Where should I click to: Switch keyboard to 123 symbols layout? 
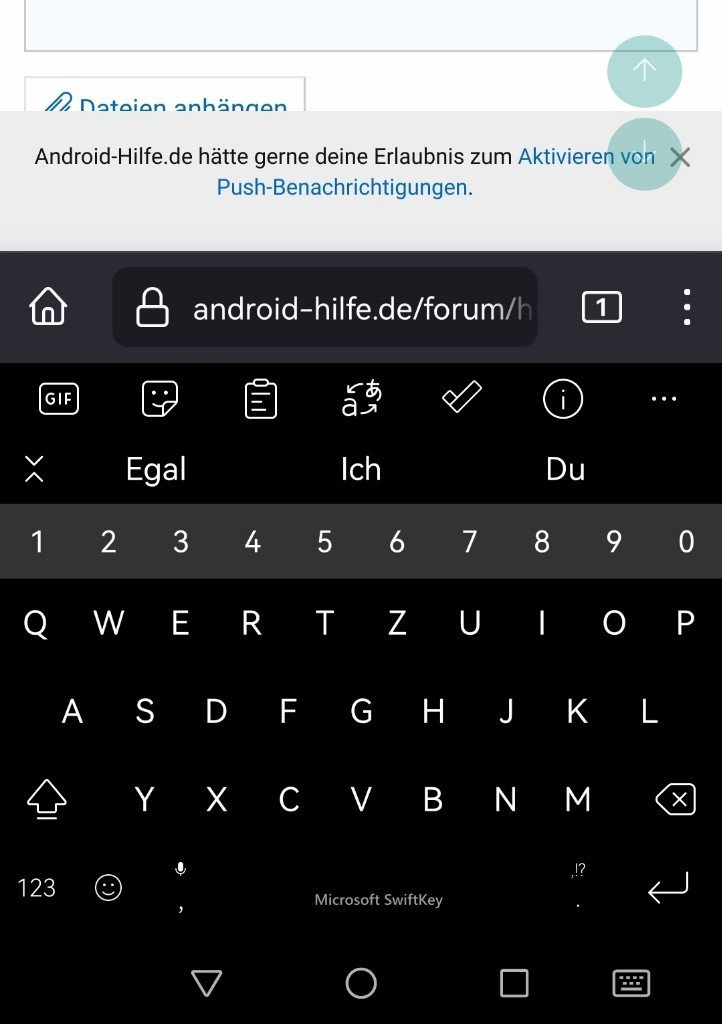point(37,888)
